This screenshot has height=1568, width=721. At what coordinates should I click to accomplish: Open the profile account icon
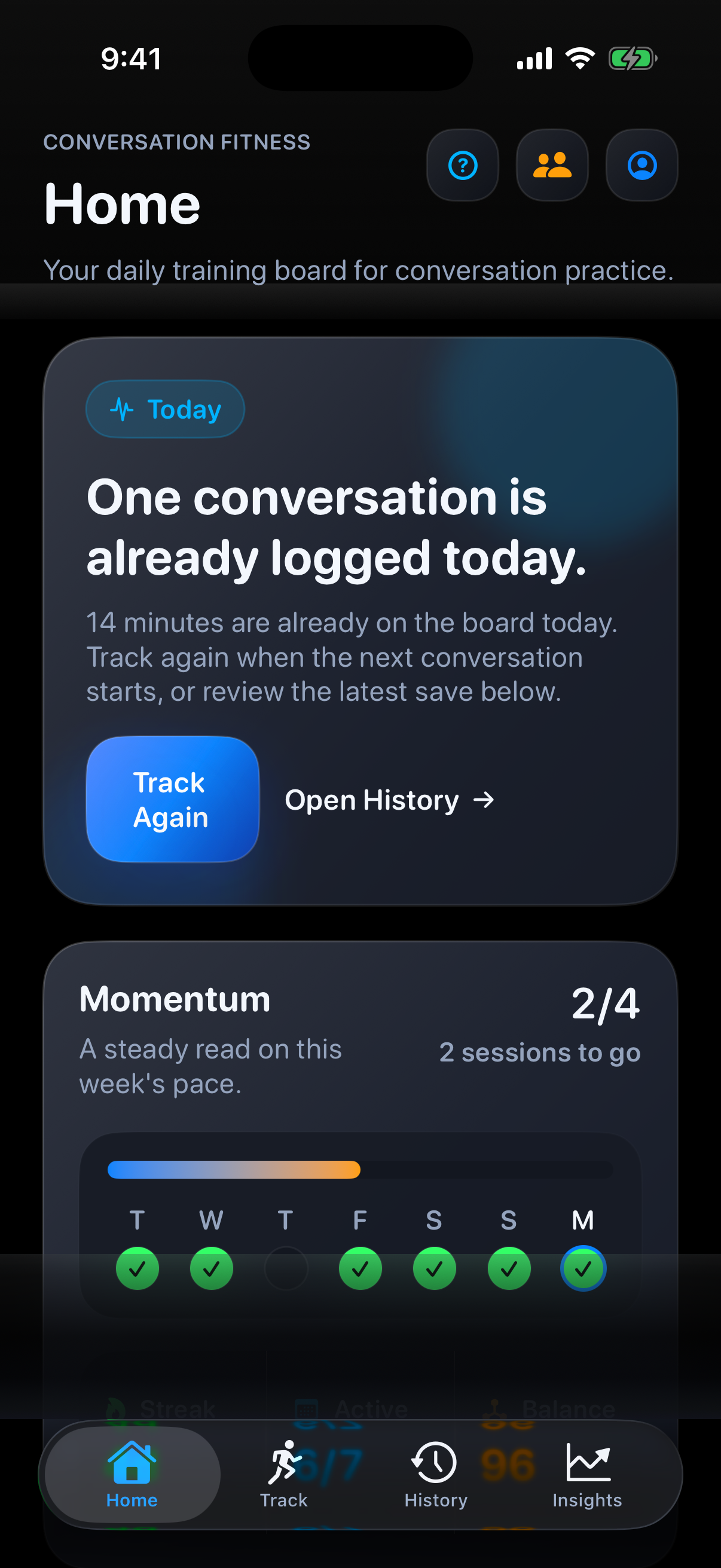coord(641,165)
